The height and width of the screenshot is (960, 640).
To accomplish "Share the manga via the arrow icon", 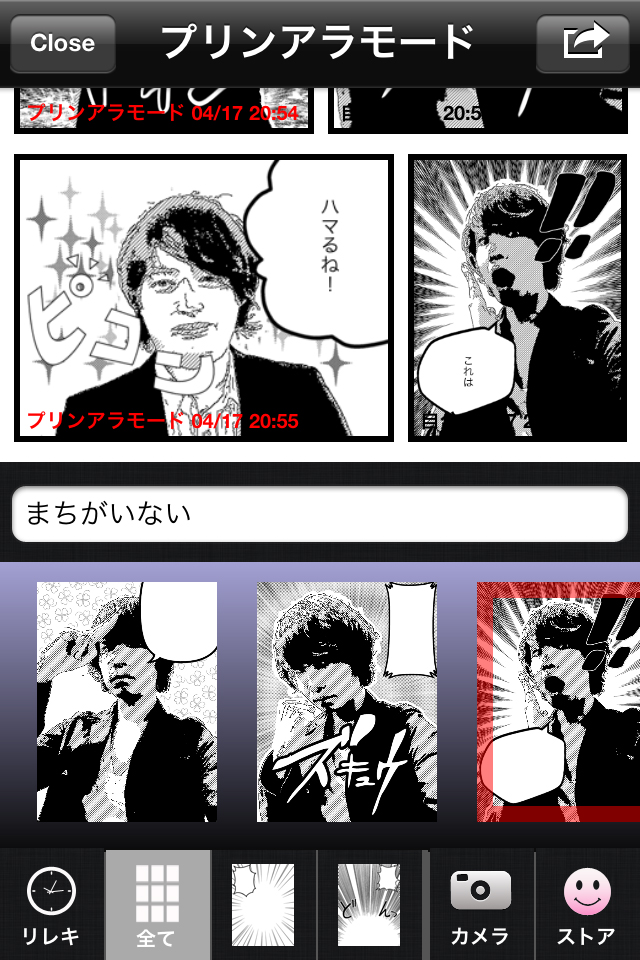I will [x=585, y=43].
